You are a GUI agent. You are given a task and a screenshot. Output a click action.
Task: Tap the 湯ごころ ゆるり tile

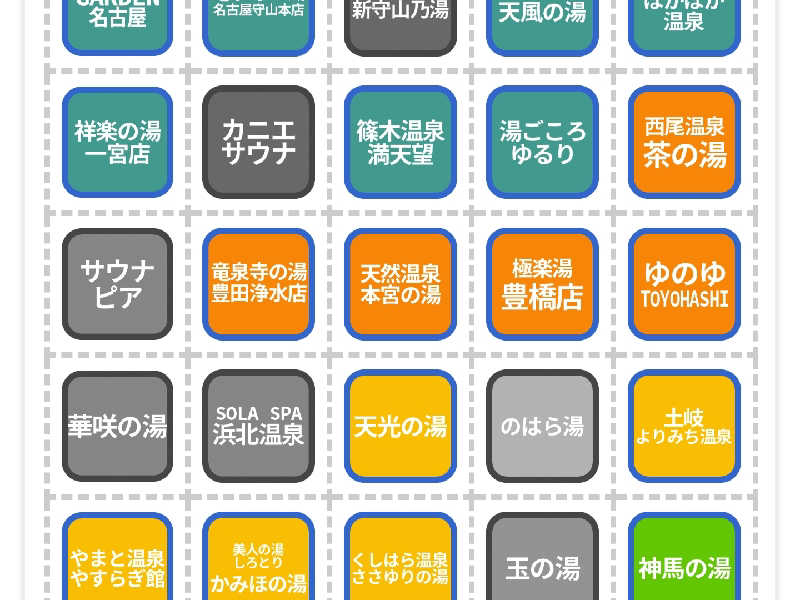543,142
